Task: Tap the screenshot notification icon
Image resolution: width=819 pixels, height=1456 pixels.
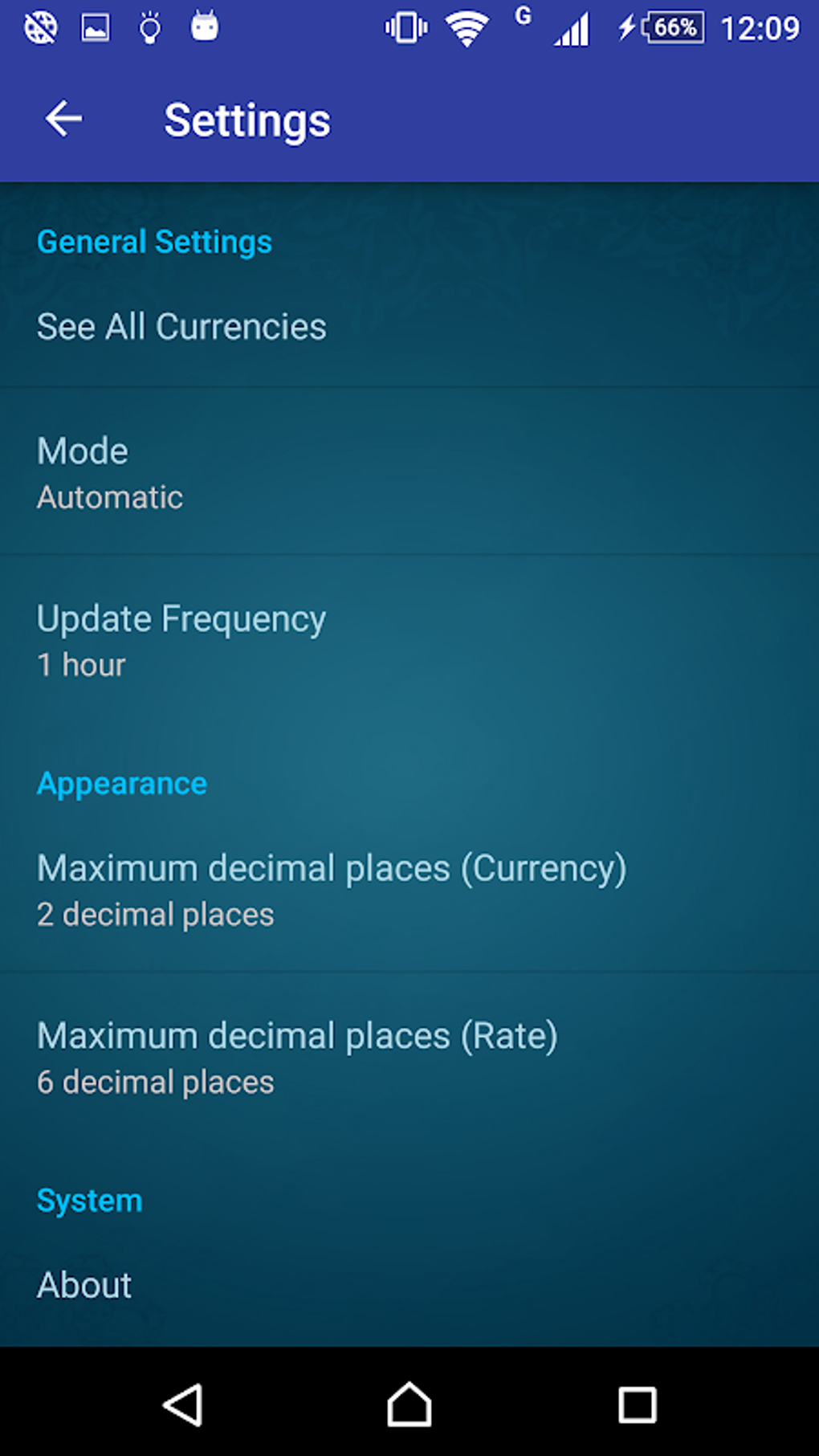Action: point(96,27)
